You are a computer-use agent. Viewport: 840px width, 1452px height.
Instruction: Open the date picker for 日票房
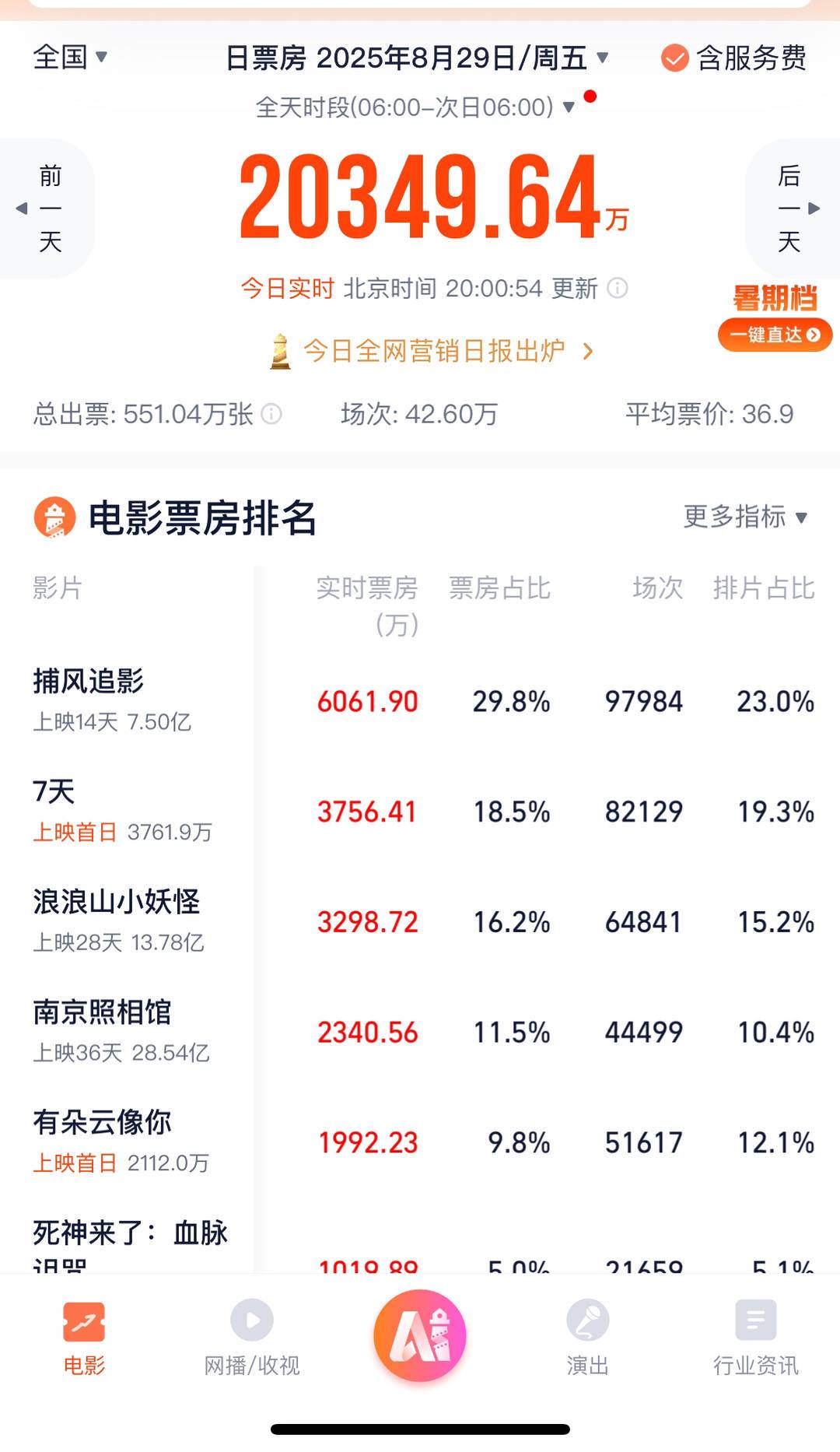pos(416,58)
